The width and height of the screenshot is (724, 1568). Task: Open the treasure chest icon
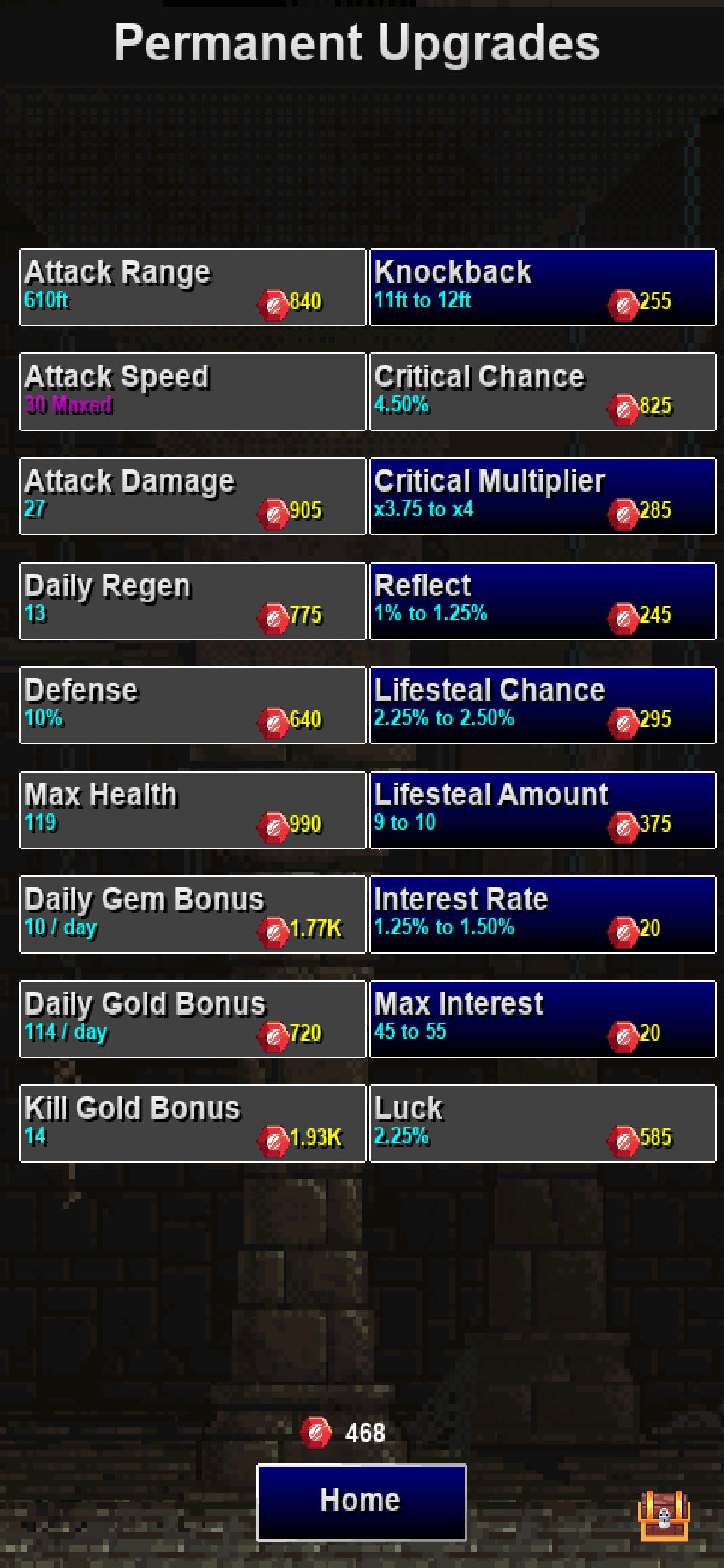point(664,1516)
